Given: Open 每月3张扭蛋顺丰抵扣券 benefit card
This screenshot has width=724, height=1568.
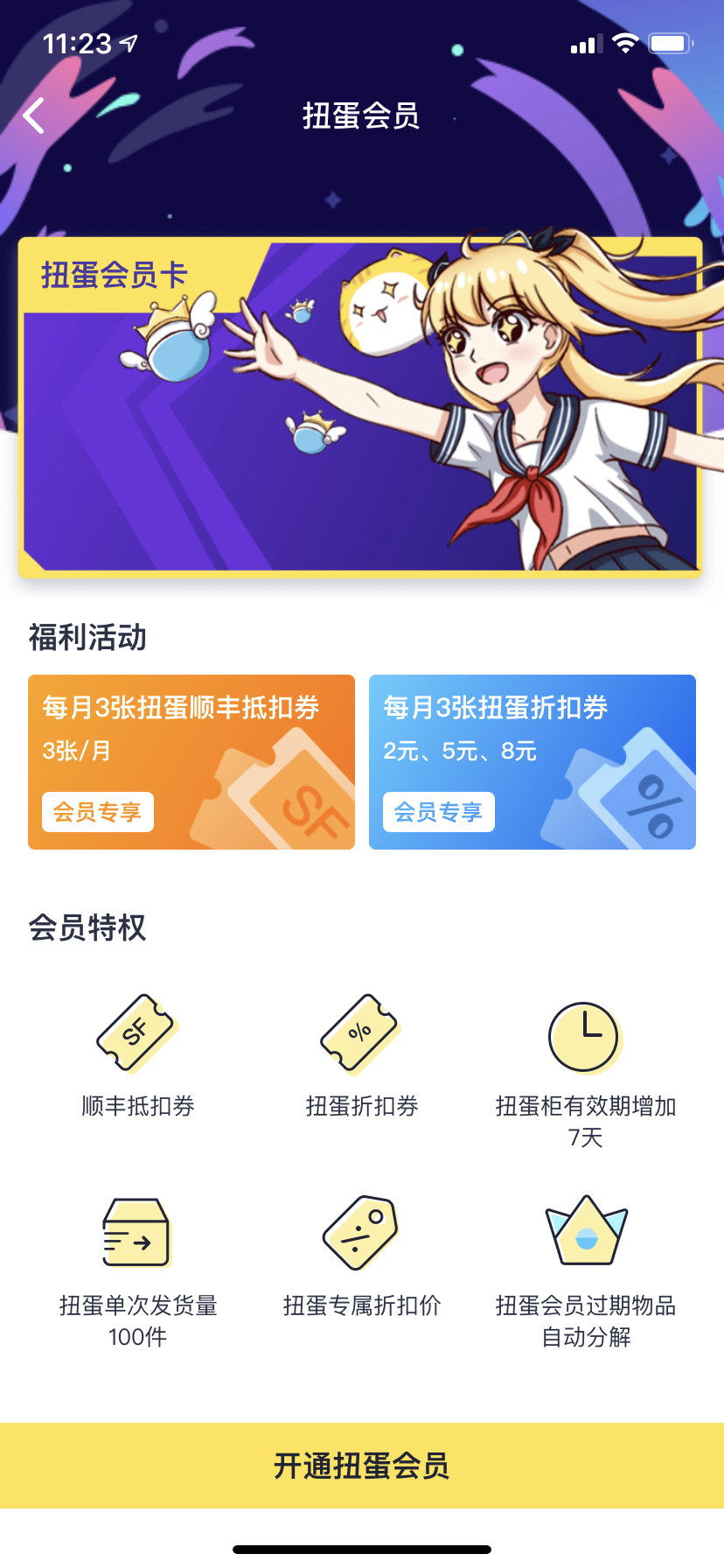Looking at the screenshot, I should [191, 761].
